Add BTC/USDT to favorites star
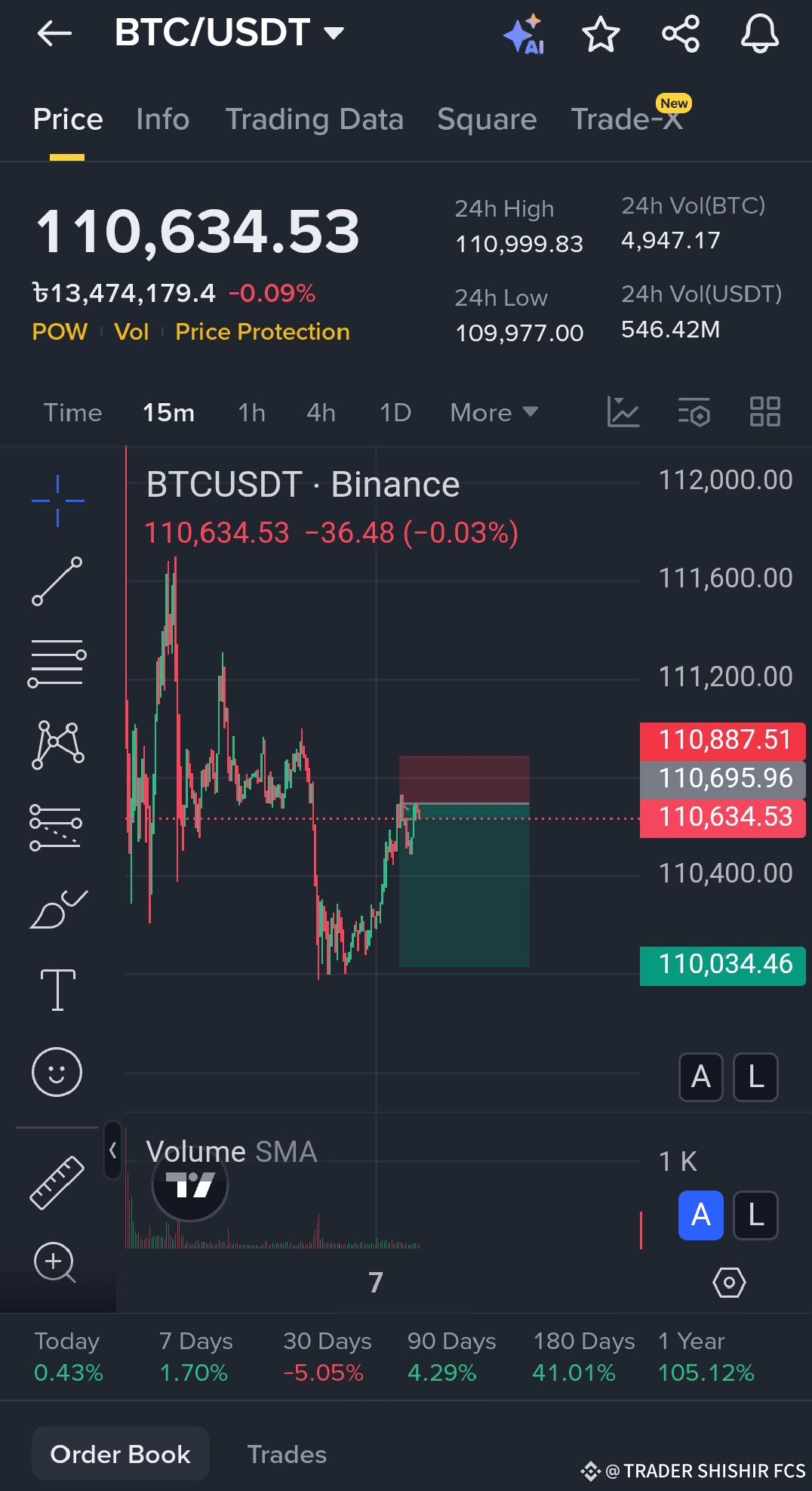The width and height of the screenshot is (812, 1491). coord(601,35)
